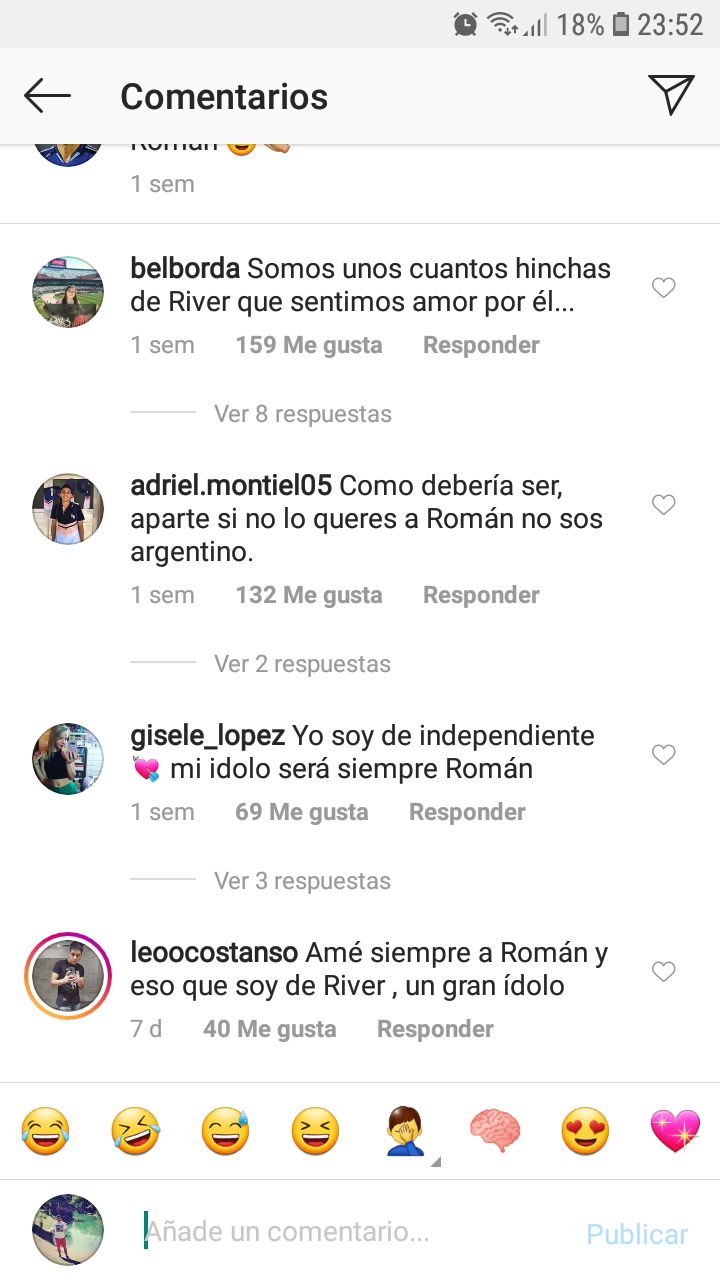Like adriel.montiel05's comment
The width and height of the screenshot is (720, 1280).
(663, 505)
